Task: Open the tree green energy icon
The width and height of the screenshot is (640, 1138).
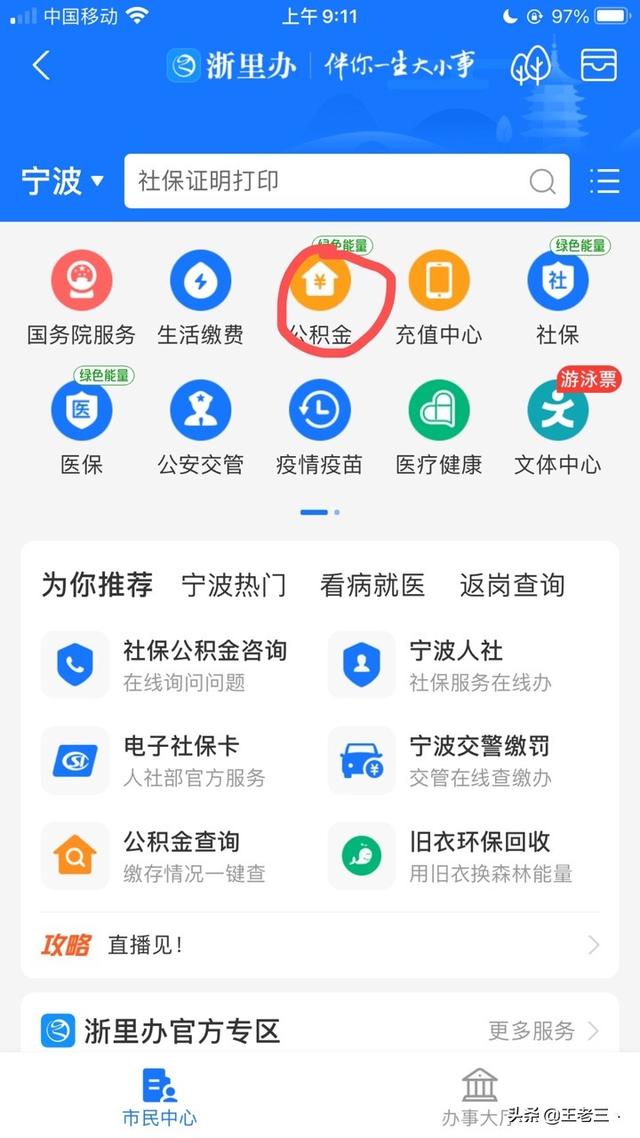Action: click(x=531, y=67)
